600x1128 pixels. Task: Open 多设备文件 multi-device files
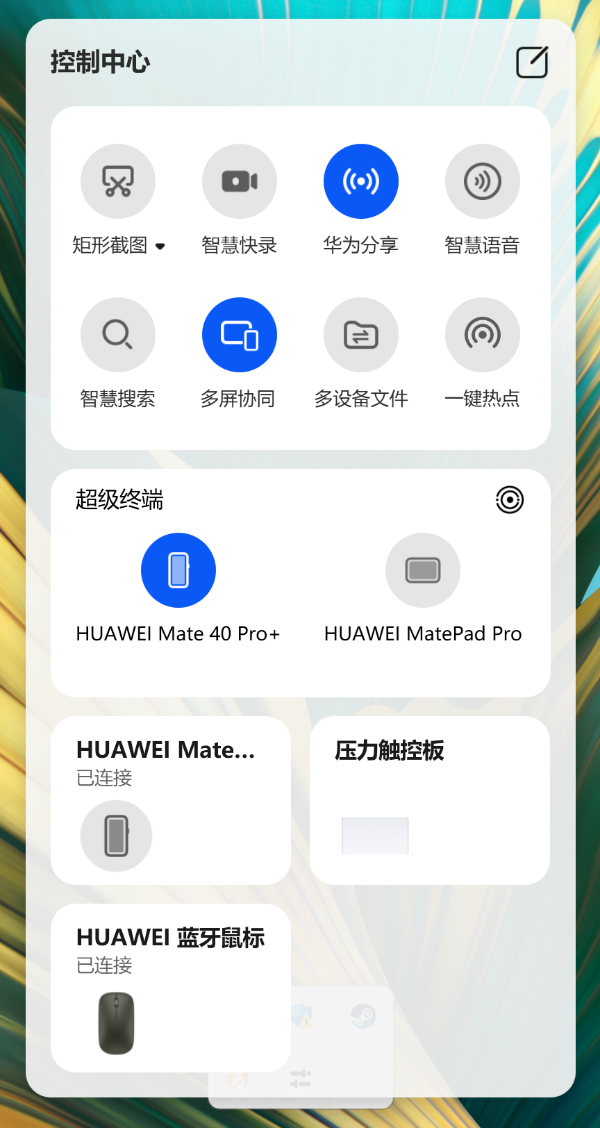361,335
